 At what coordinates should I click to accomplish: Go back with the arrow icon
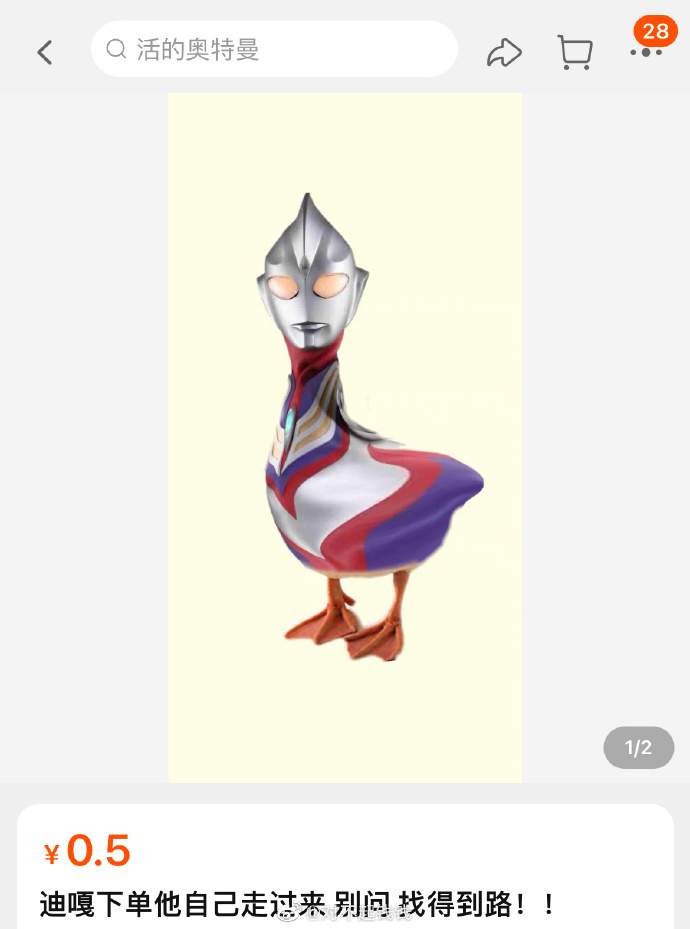(44, 52)
